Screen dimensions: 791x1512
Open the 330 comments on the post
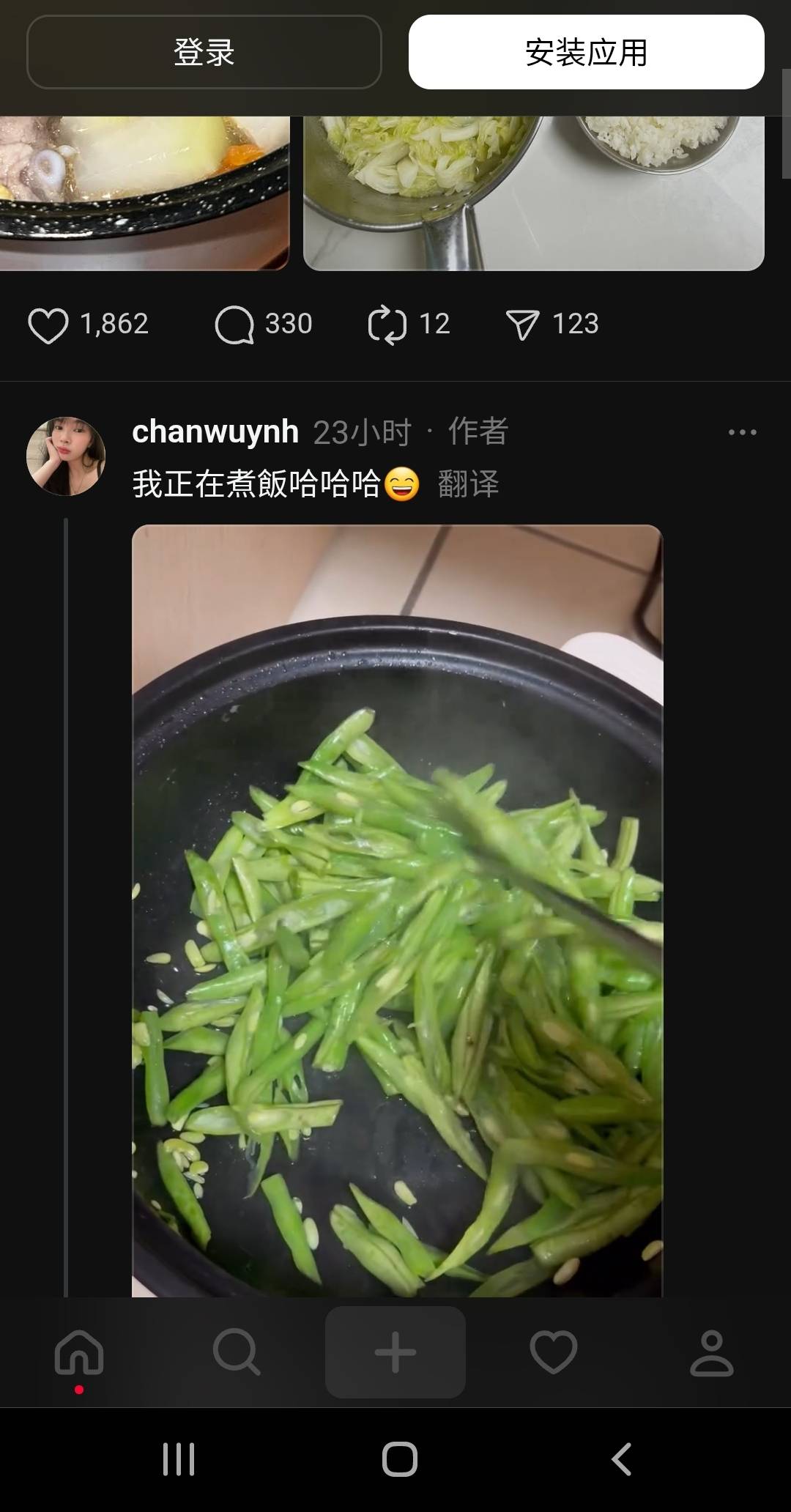click(234, 325)
